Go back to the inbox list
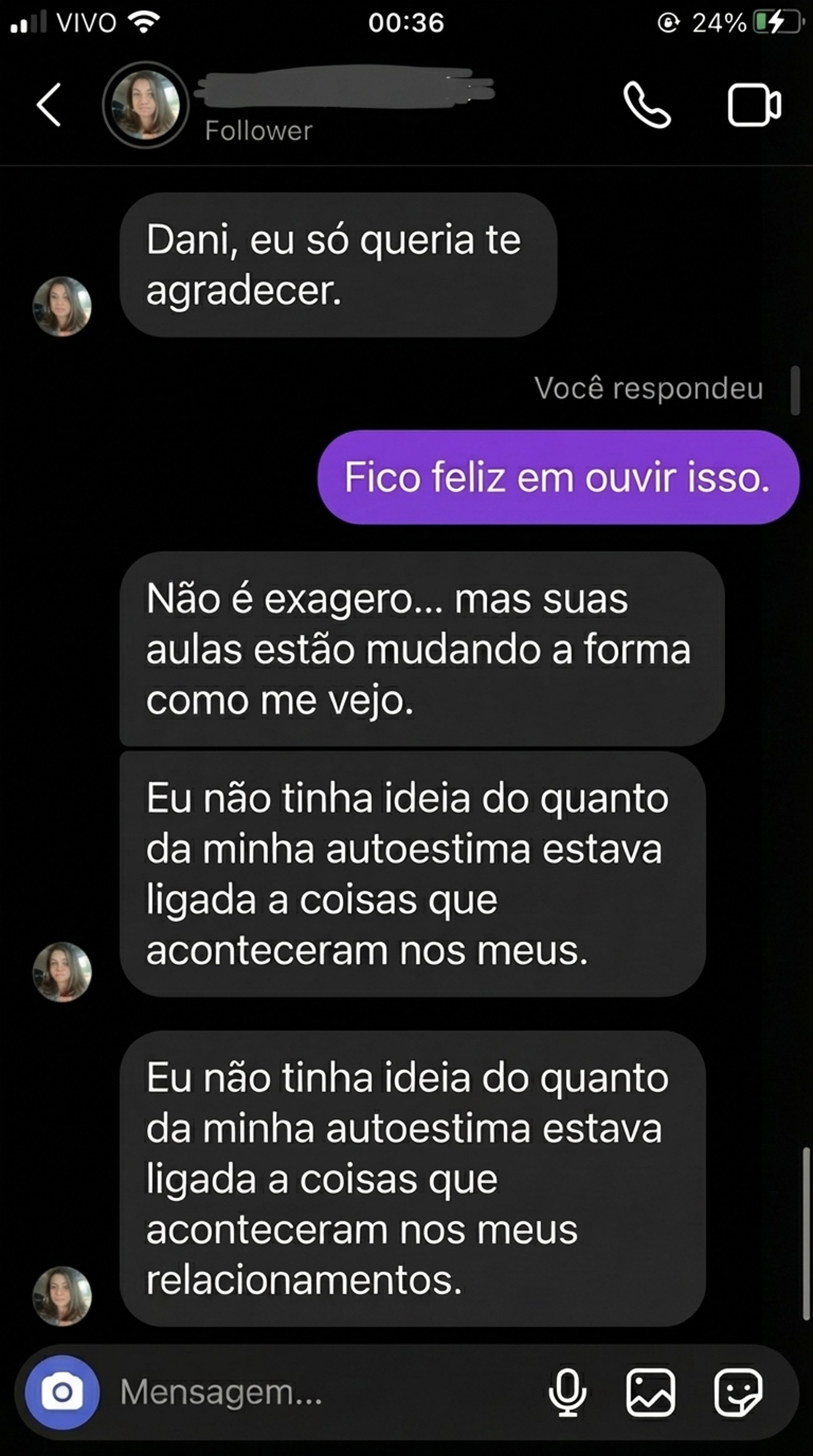 49,105
